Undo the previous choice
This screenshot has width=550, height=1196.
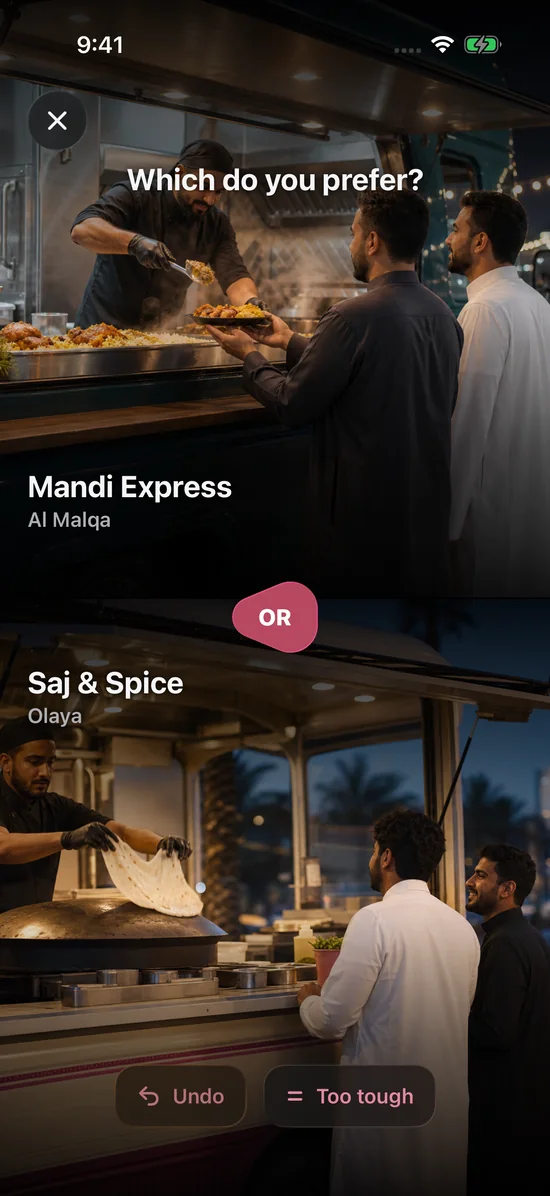point(181,1096)
